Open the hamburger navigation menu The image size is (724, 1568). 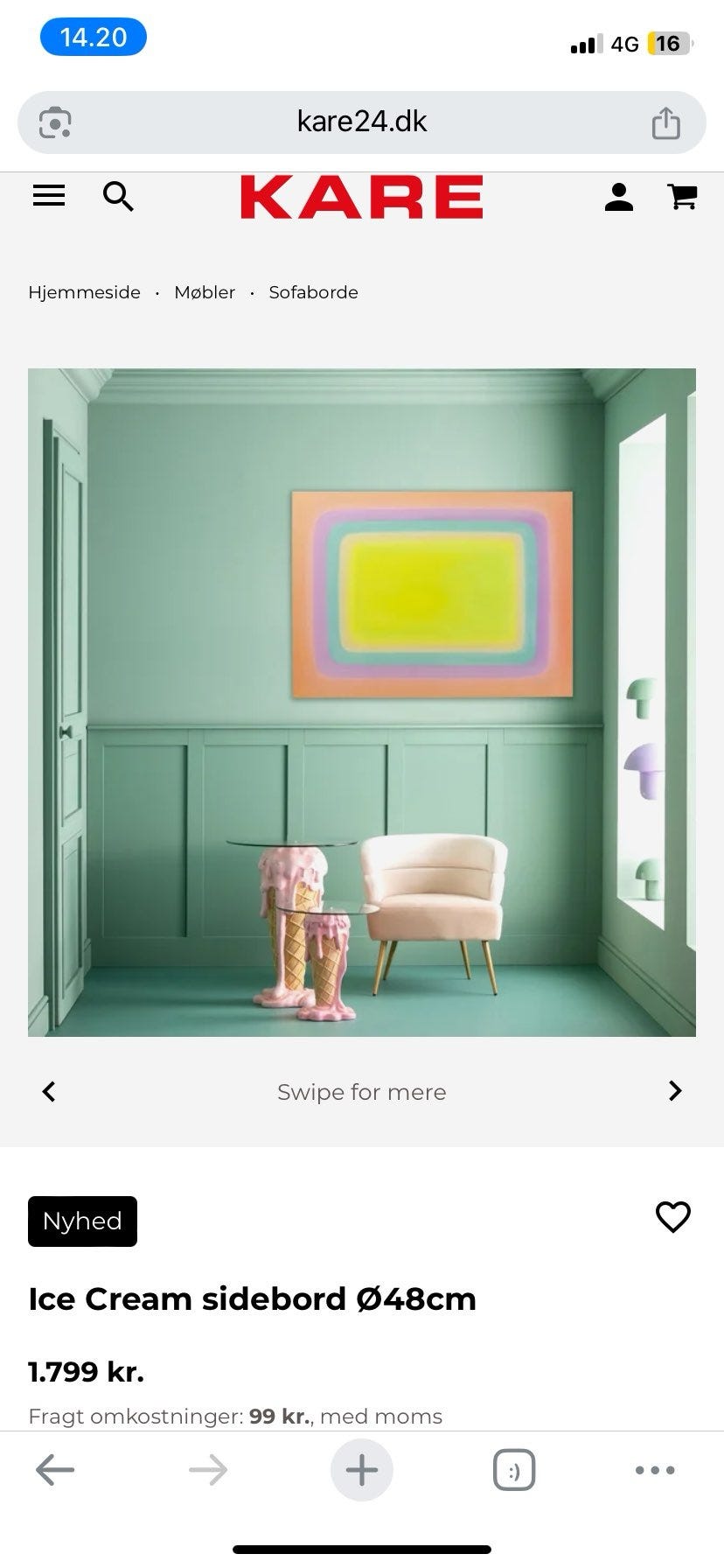48,196
